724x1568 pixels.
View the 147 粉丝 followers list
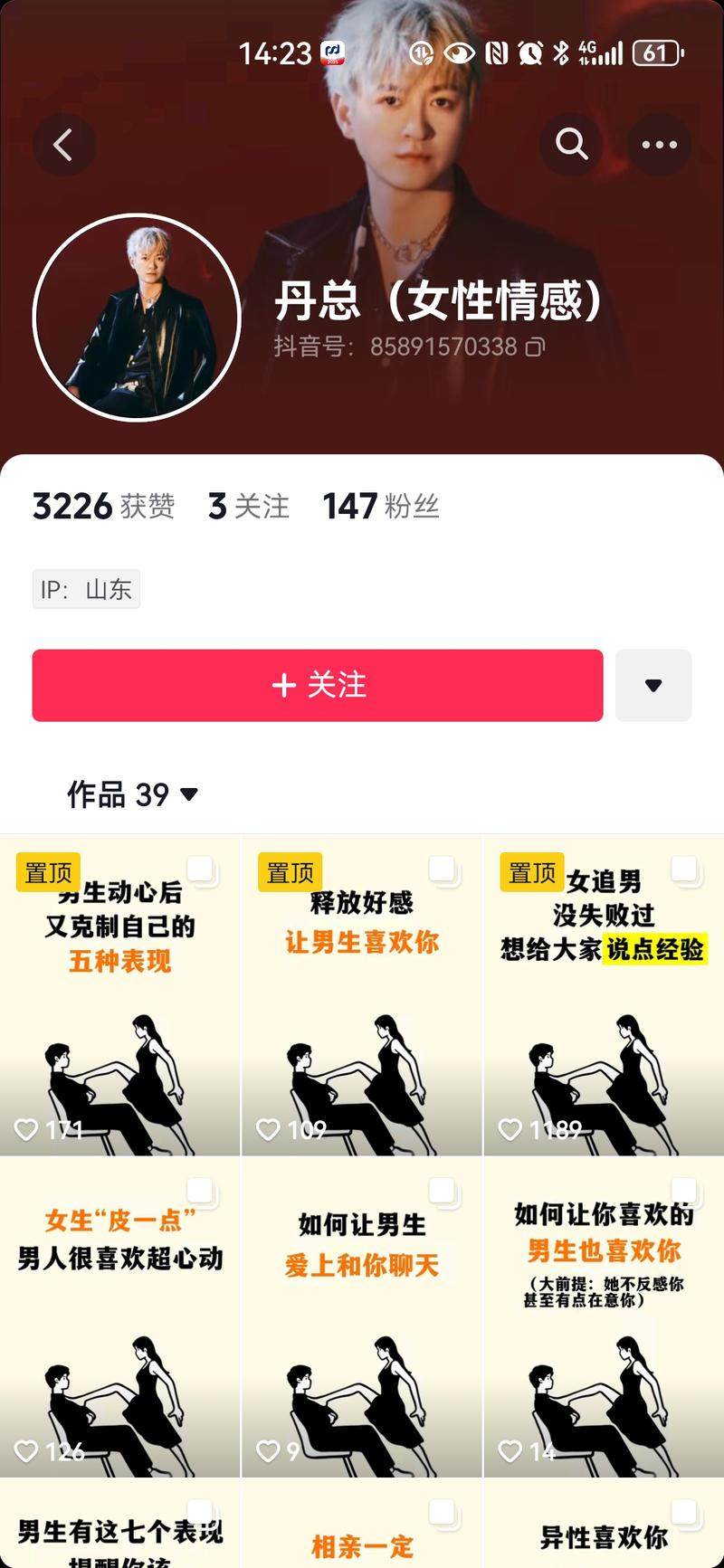tap(381, 506)
